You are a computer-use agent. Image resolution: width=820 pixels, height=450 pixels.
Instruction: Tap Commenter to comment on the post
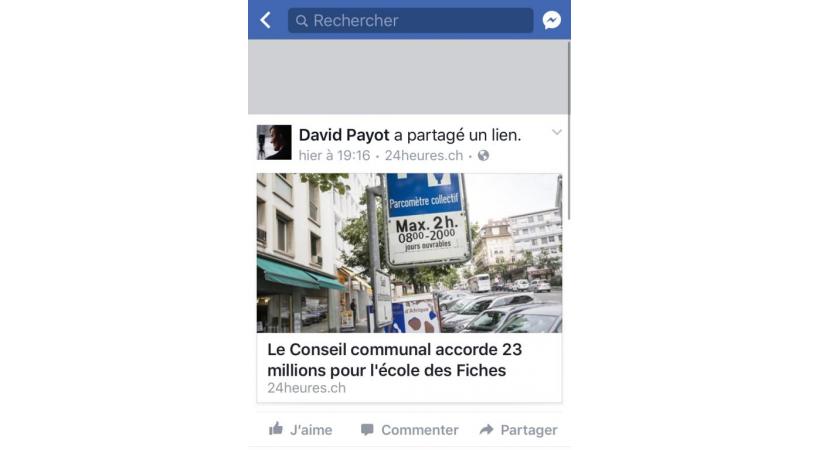click(409, 429)
